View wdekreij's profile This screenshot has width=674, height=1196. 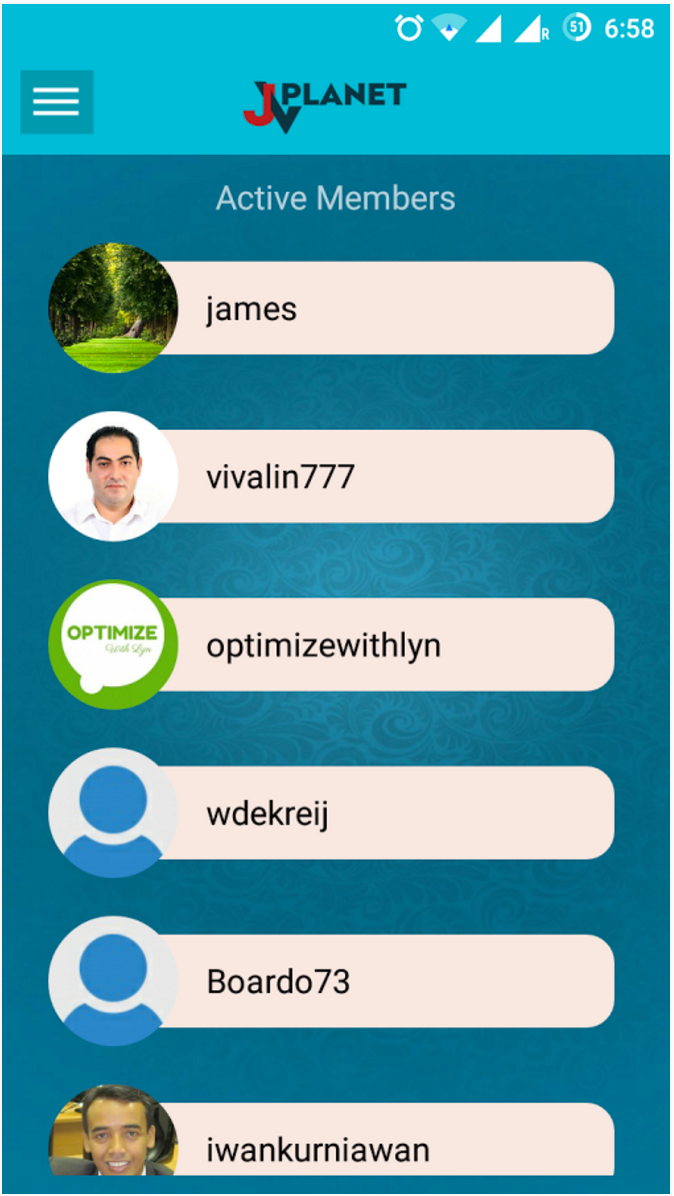click(380, 813)
